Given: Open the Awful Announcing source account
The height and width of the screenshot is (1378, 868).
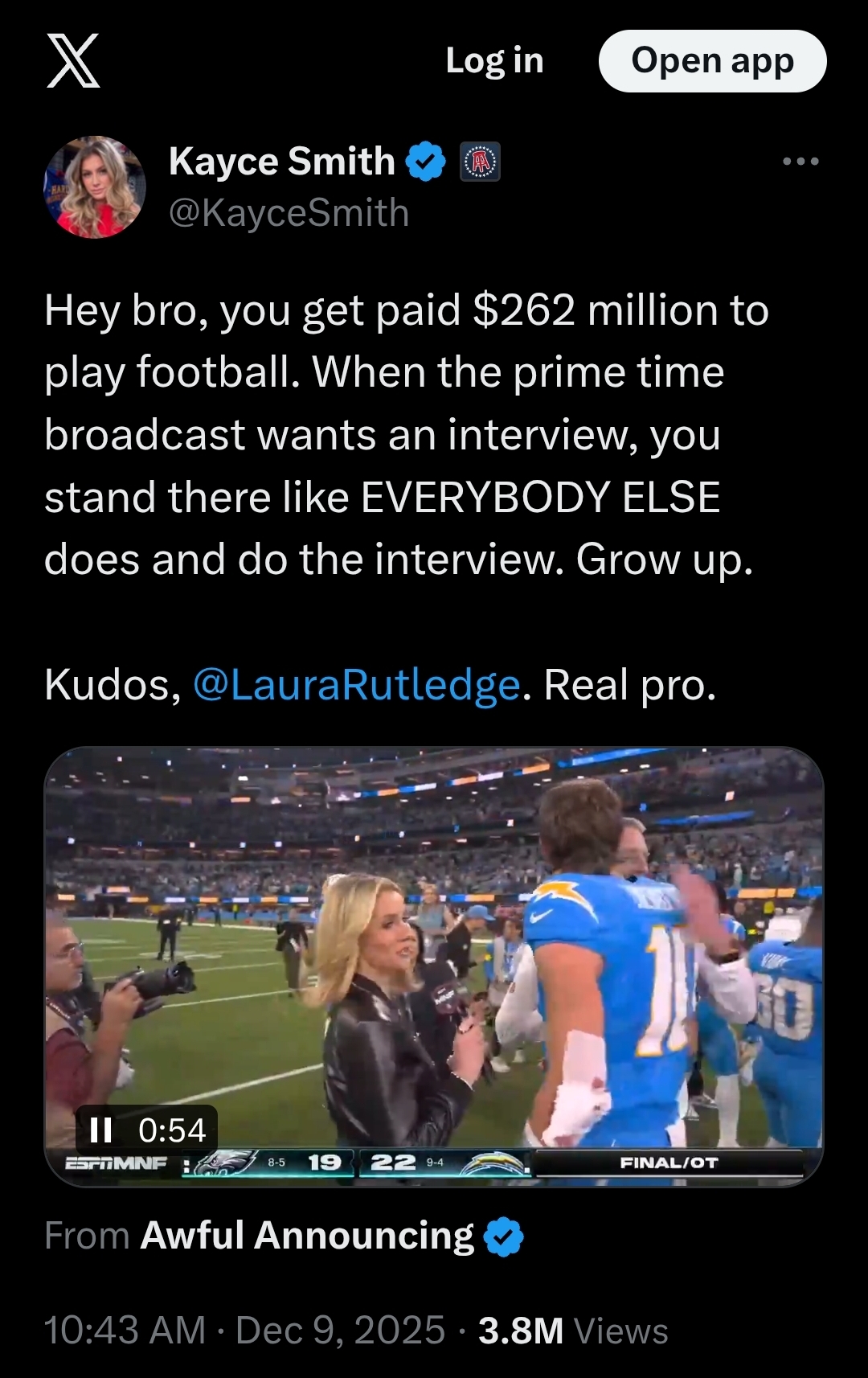Looking at the screenshot, I should click(x=307, y=1236).
